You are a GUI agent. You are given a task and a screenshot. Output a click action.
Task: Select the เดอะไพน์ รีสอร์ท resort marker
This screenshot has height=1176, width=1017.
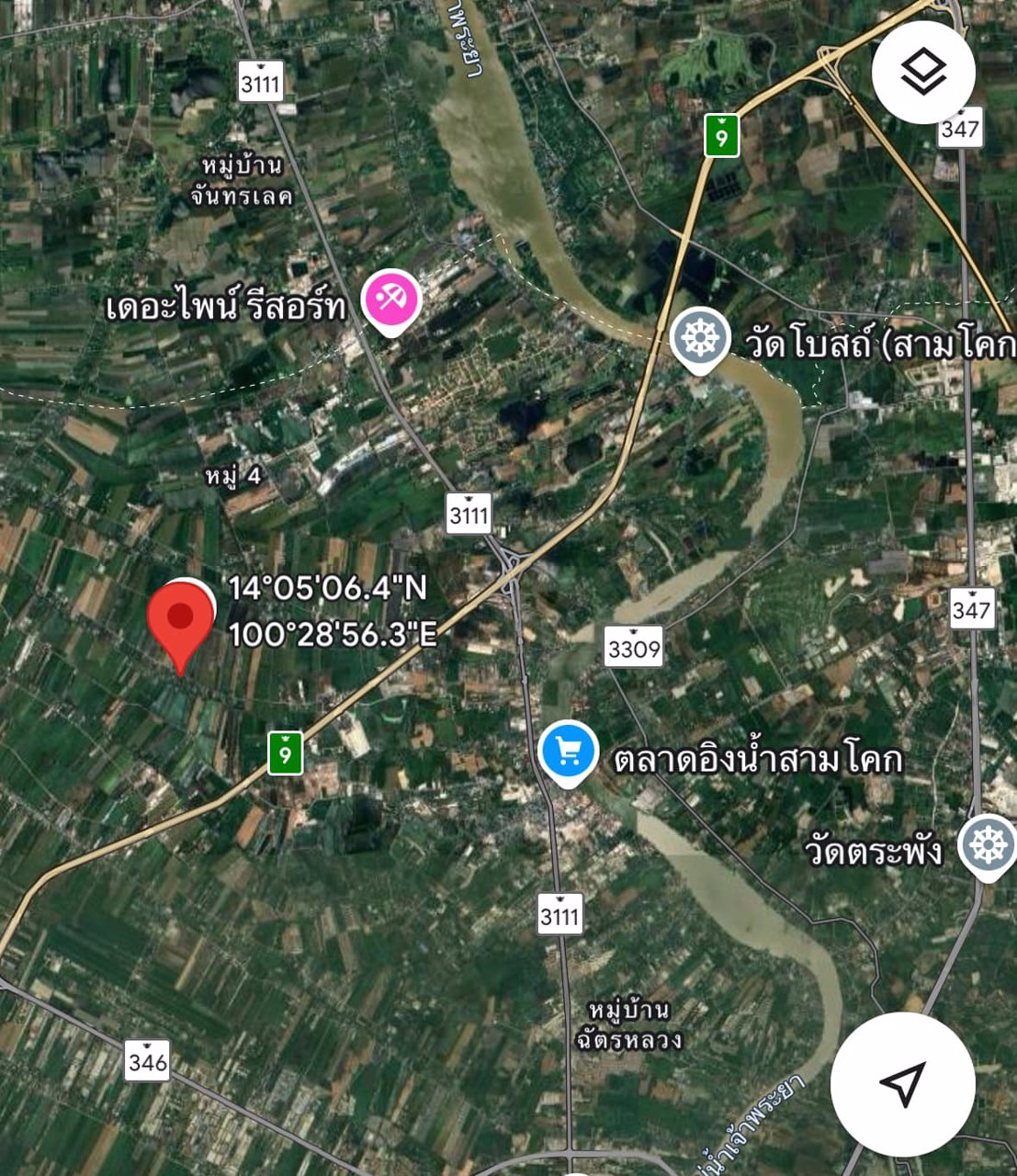click(x=390, y=299)
